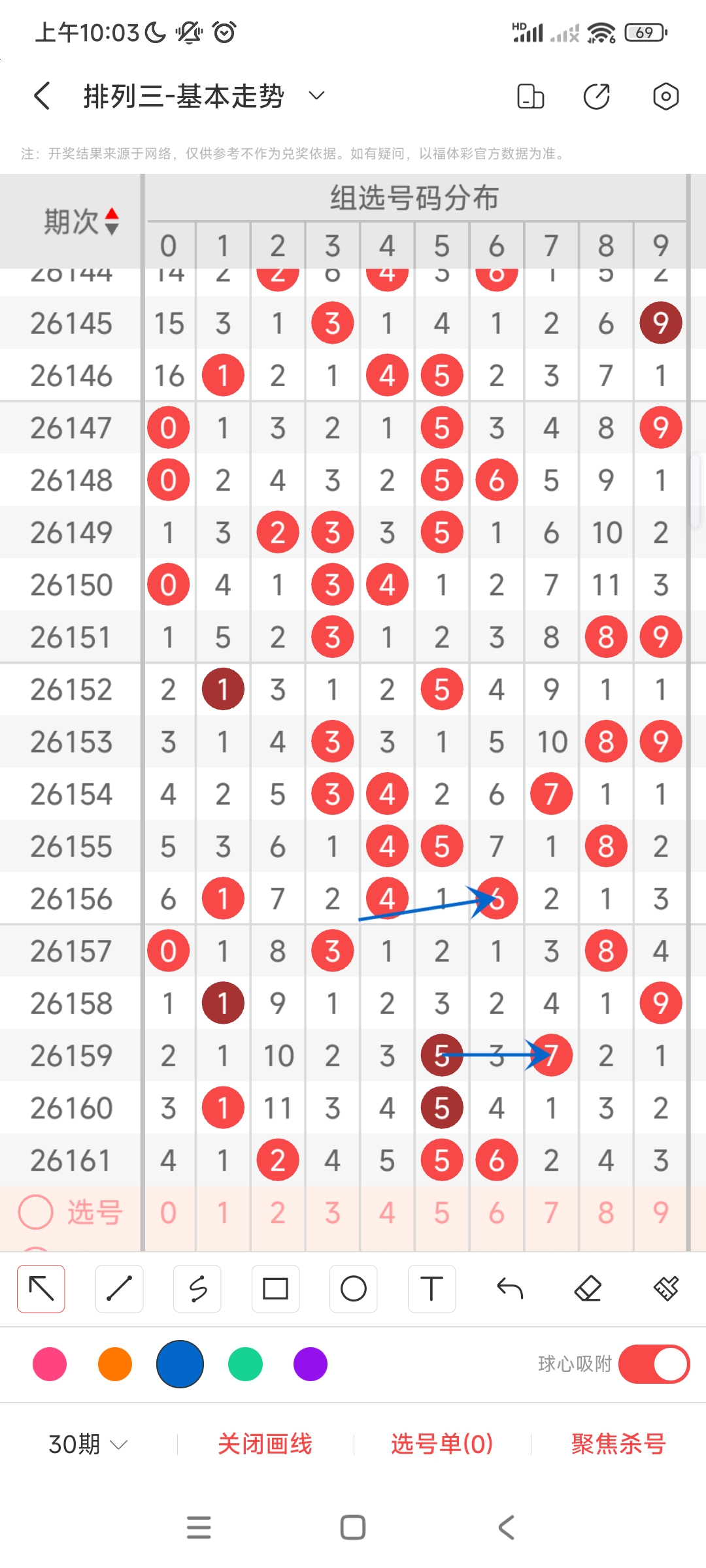Open the hexagon settings icon

665,96
